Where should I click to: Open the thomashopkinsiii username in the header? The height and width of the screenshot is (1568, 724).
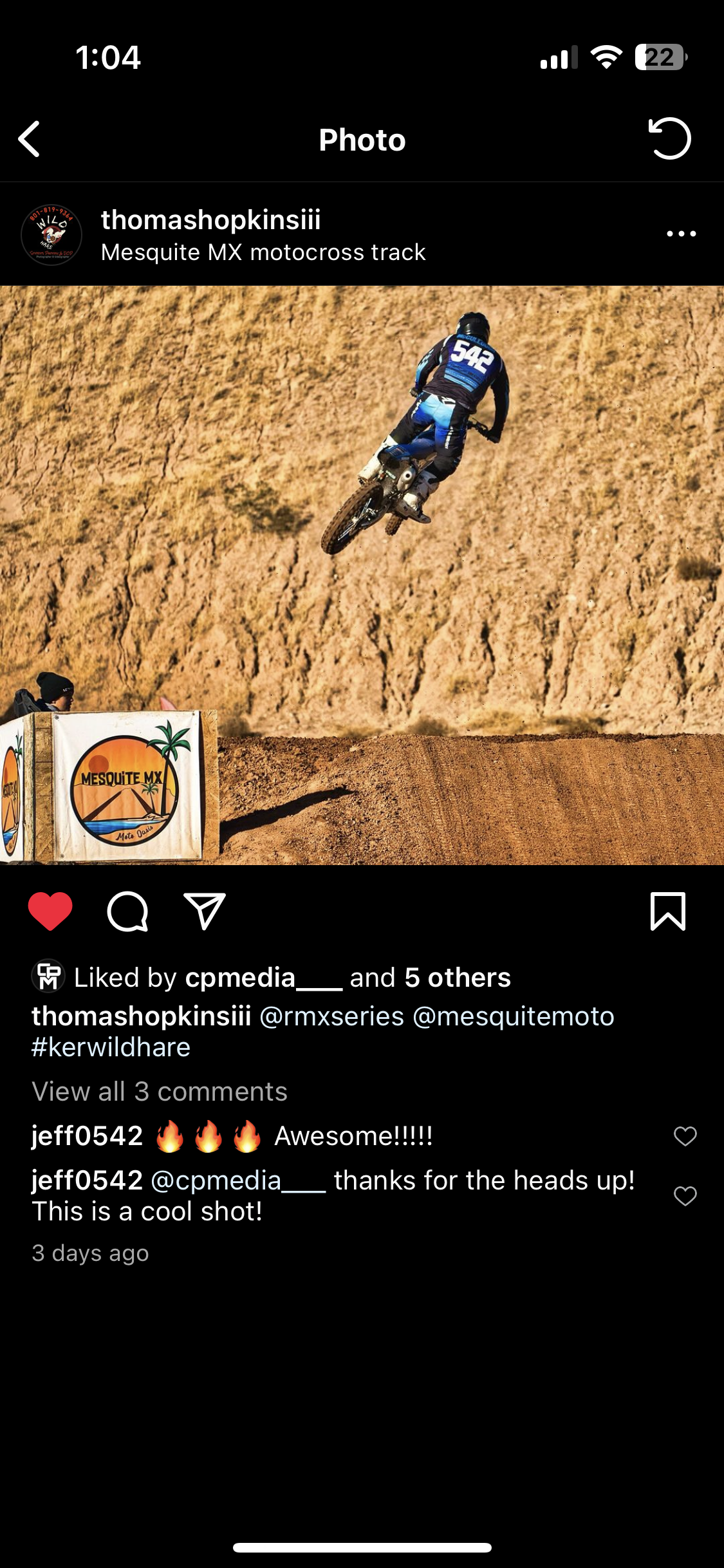point(211,219)
